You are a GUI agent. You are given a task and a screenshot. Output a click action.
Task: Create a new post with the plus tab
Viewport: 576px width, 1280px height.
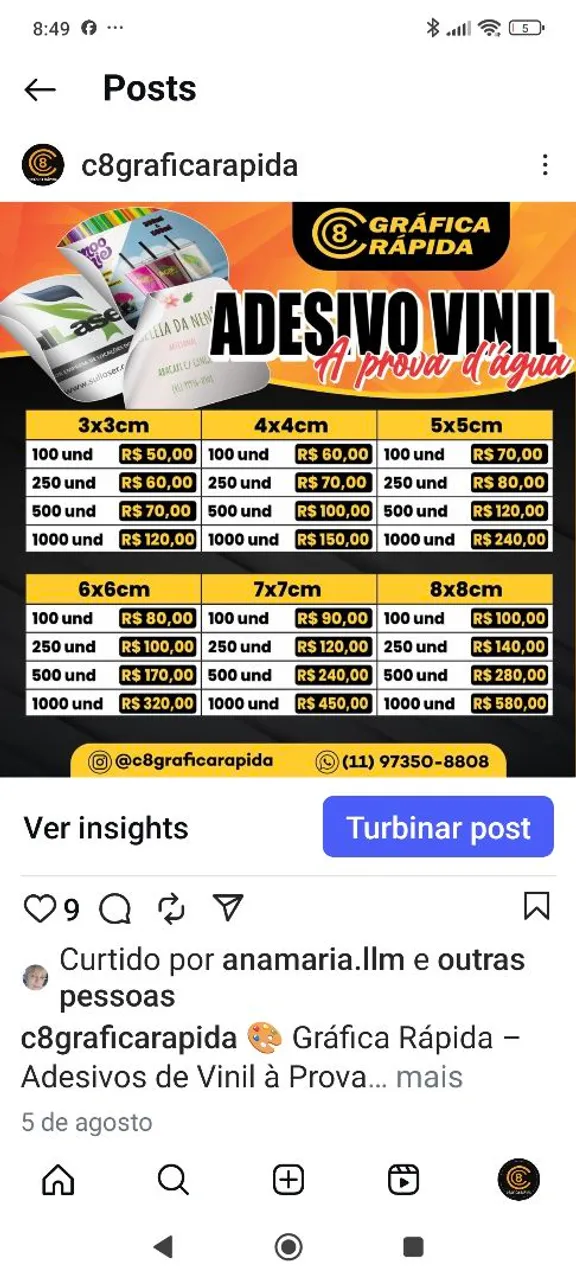click(288, 1181)
